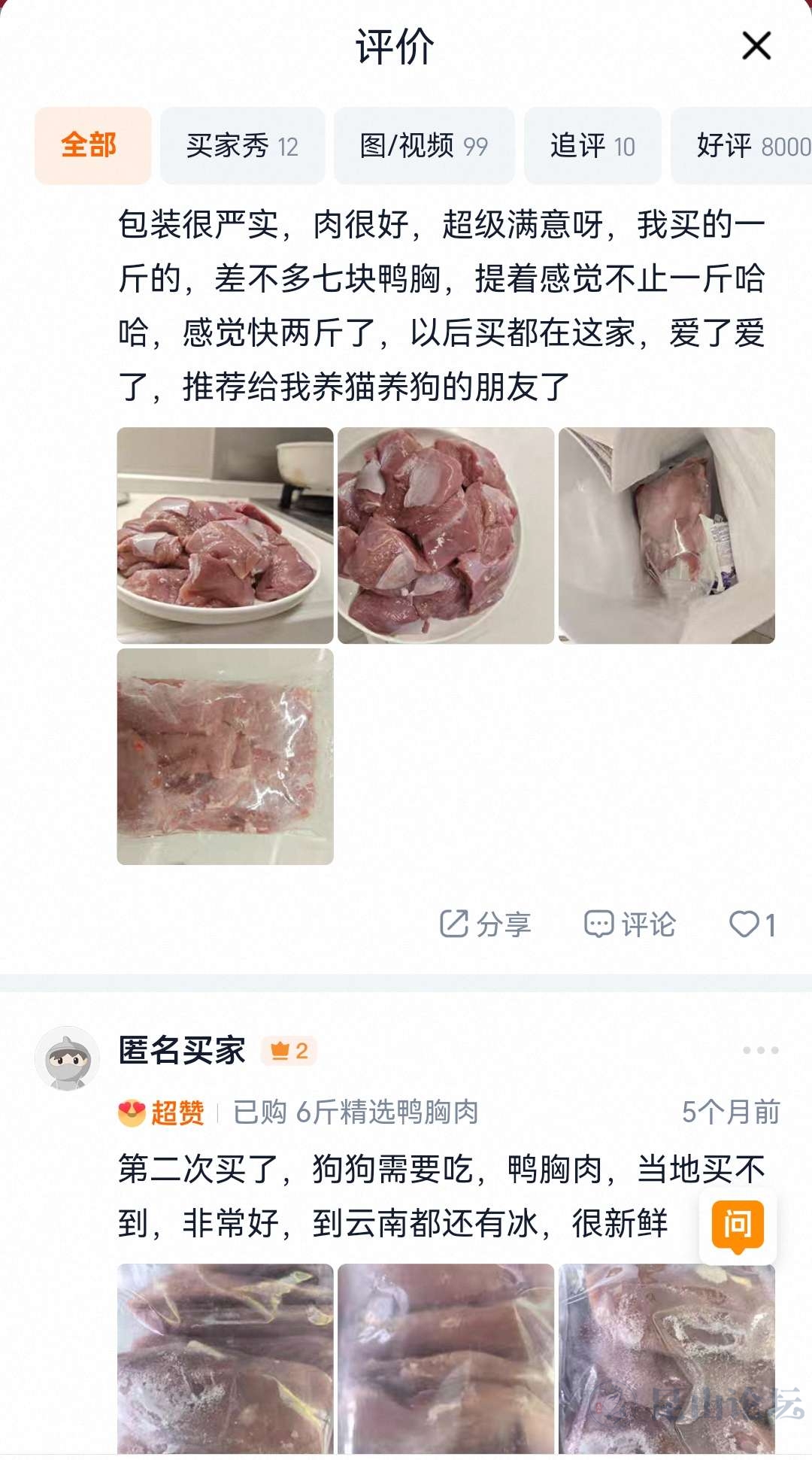Viewport: 812px width, 1460px height.
Task: Share the first review via 分享
Action: coord(486,924)
